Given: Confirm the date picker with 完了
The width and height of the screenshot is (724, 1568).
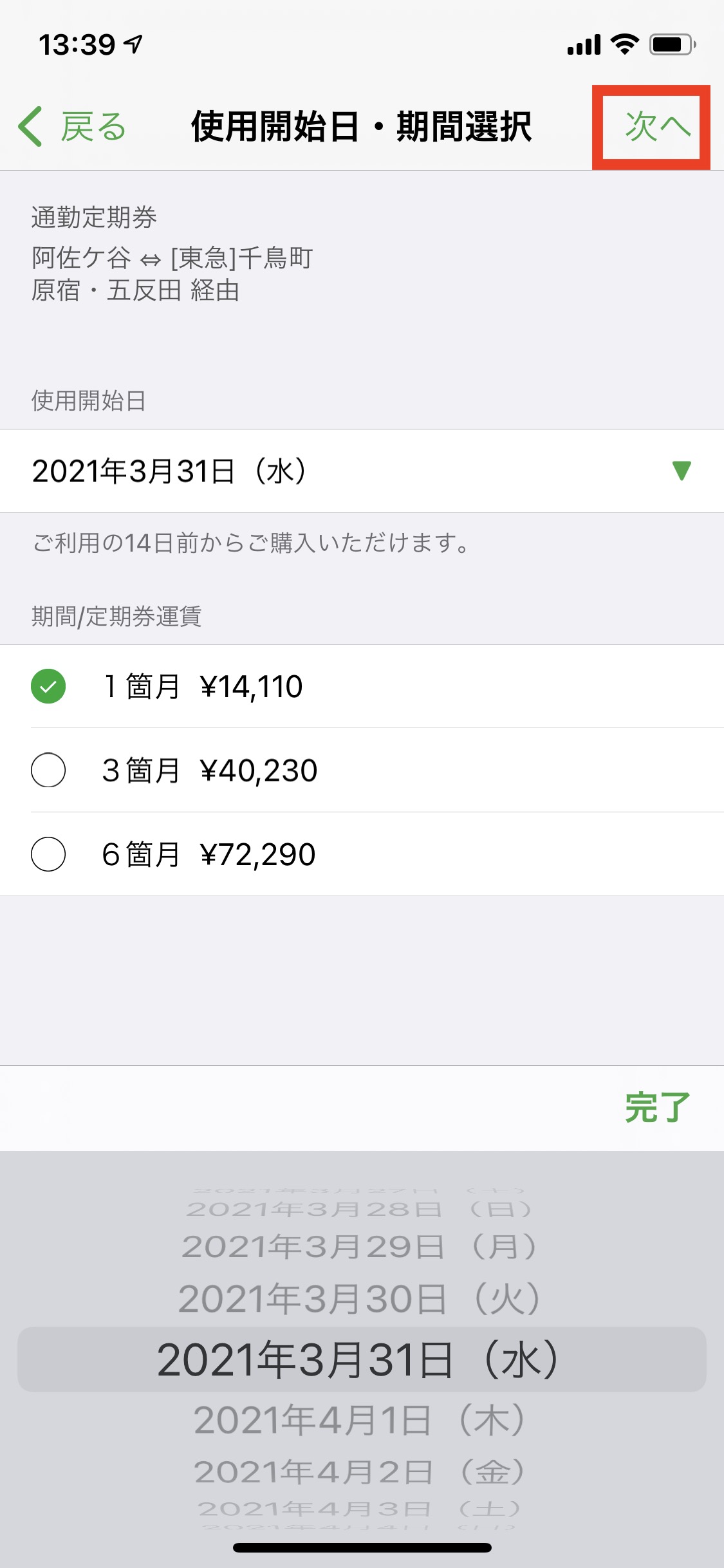Looking at the screenshot, I should 656,1107.
